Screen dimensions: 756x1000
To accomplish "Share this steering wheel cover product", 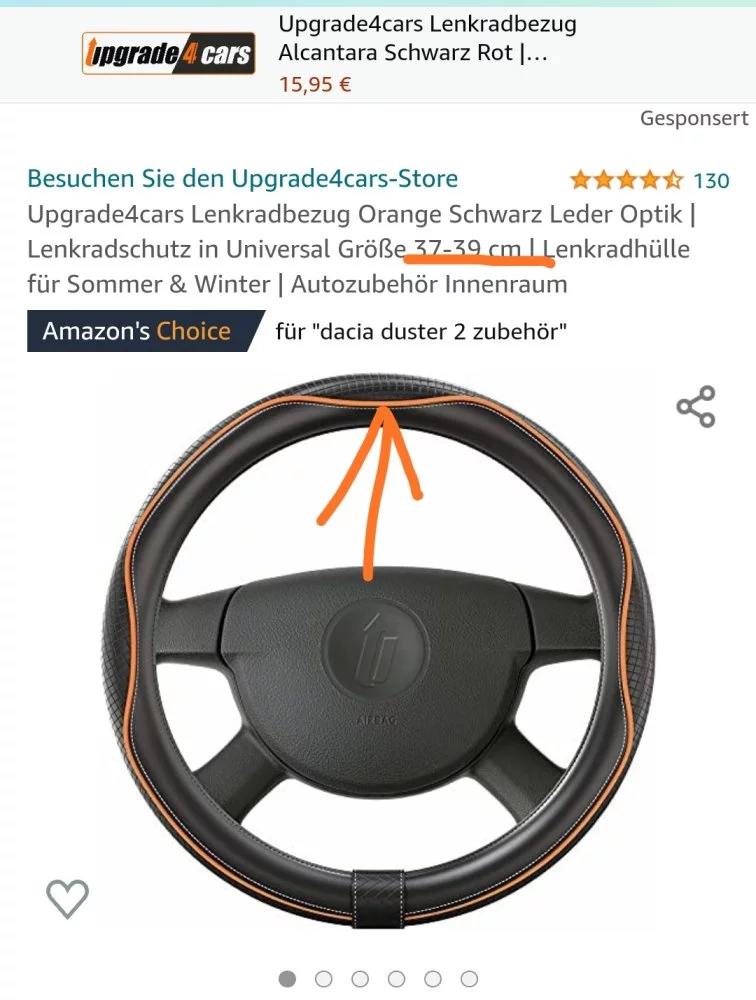I will click(696, 407).
